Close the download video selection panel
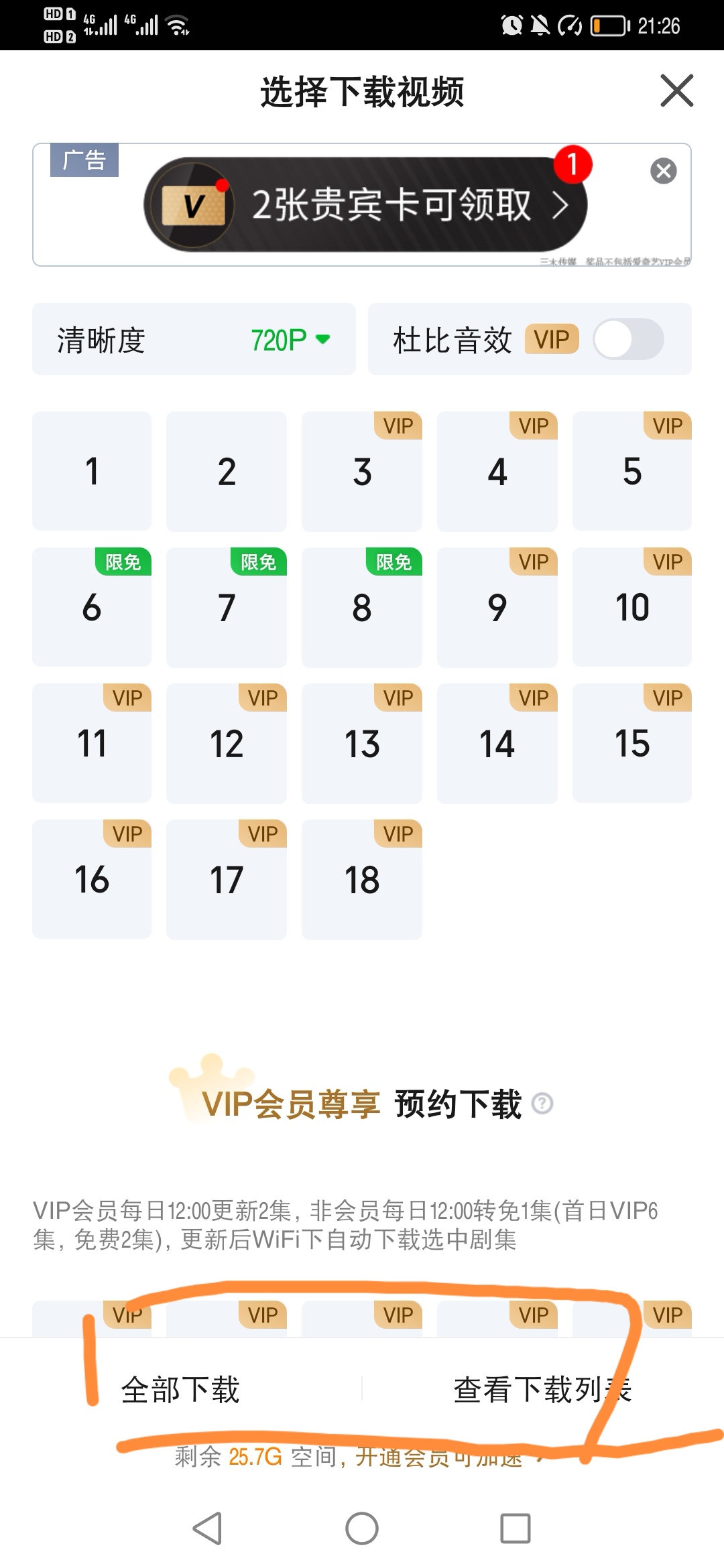724x1568 pixels. click(x=676, y=90)
